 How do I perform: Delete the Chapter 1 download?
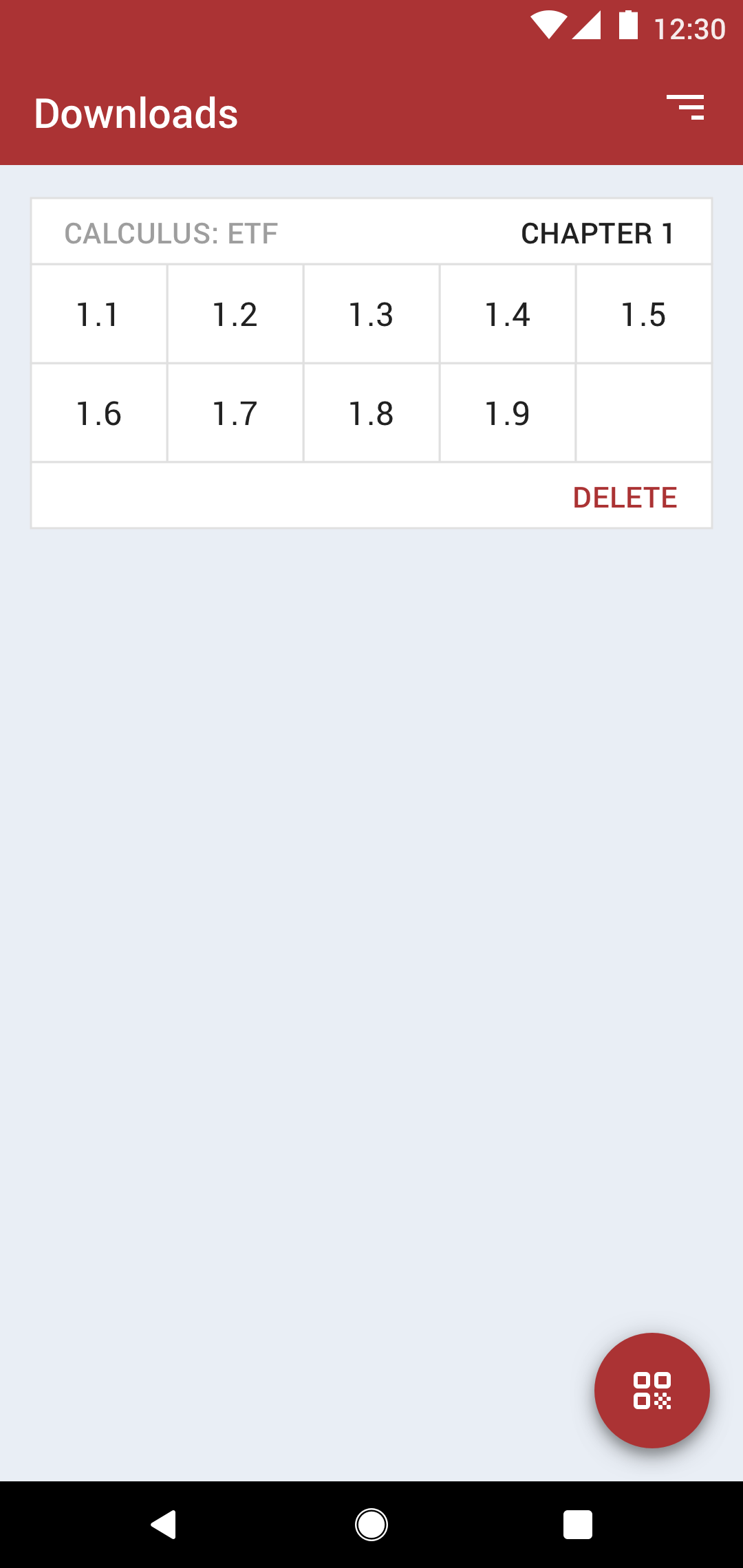625,497
